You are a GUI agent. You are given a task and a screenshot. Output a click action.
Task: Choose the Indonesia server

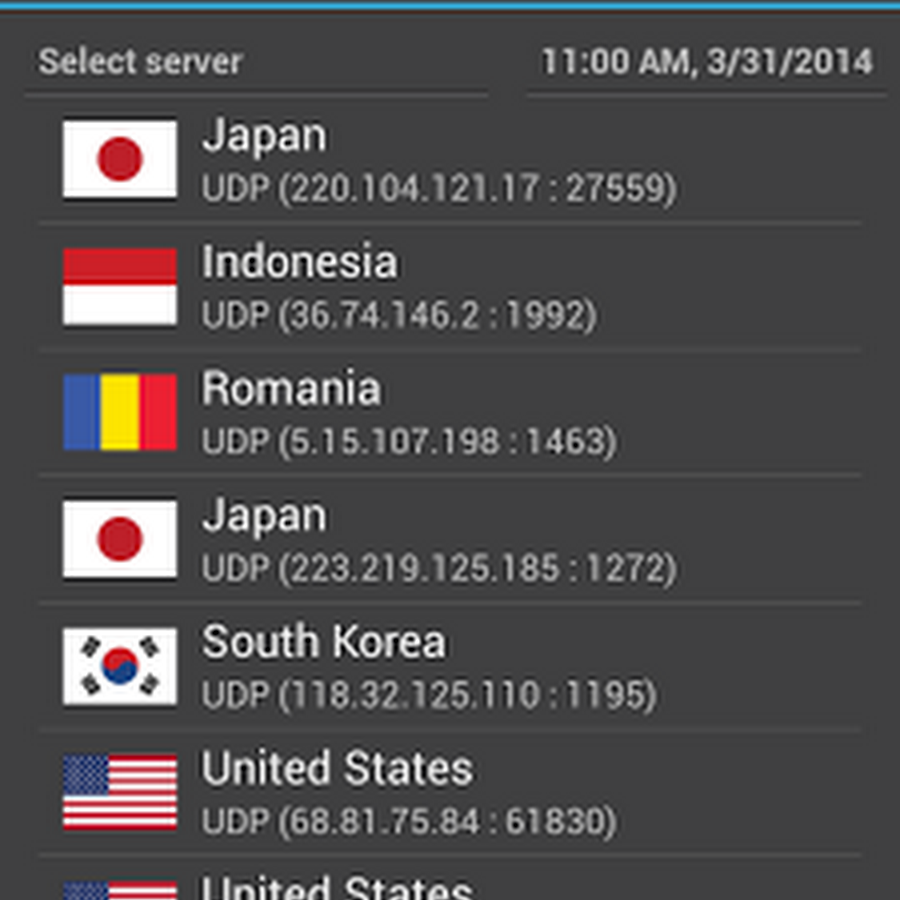pyautogui.click(x=440, y=287)
